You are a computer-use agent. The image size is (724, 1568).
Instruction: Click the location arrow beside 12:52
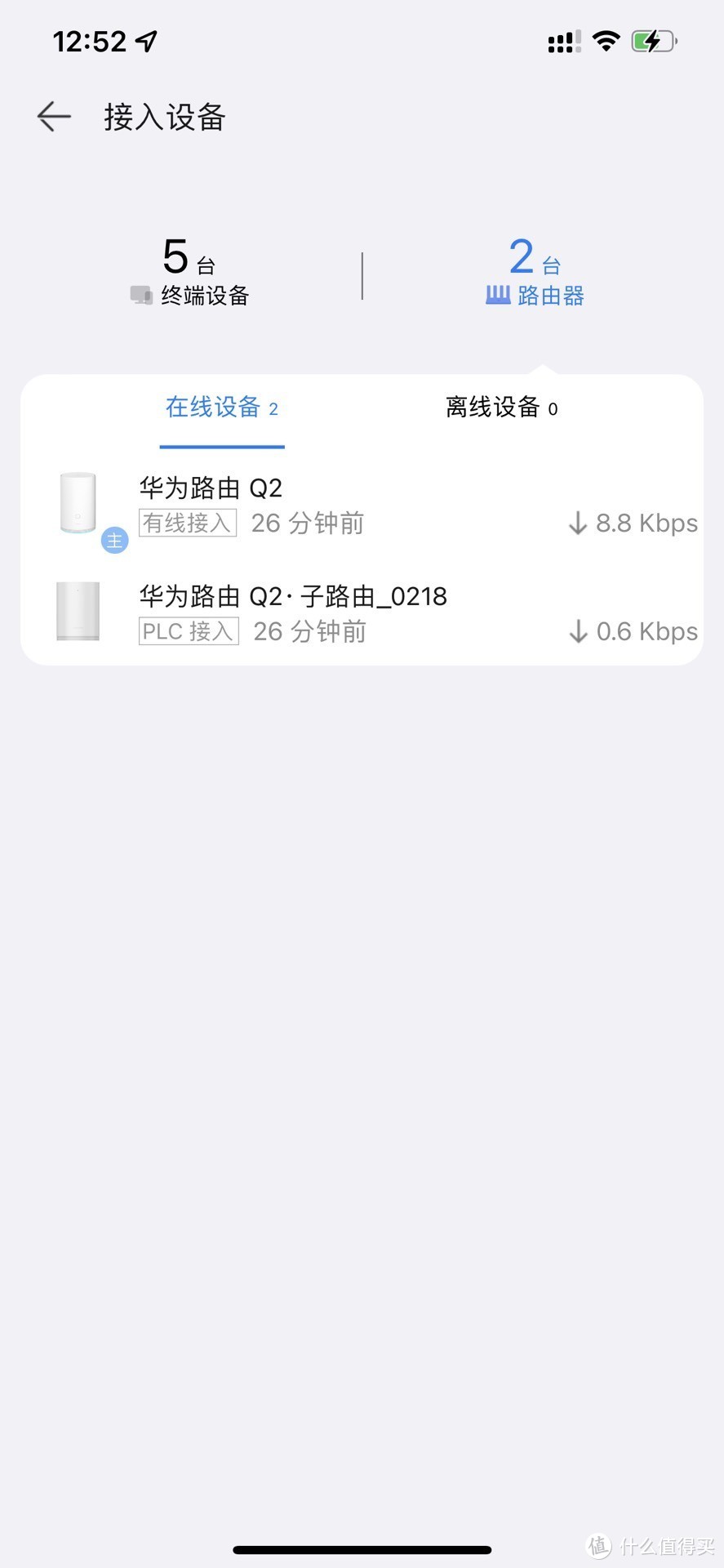(145, 39)
